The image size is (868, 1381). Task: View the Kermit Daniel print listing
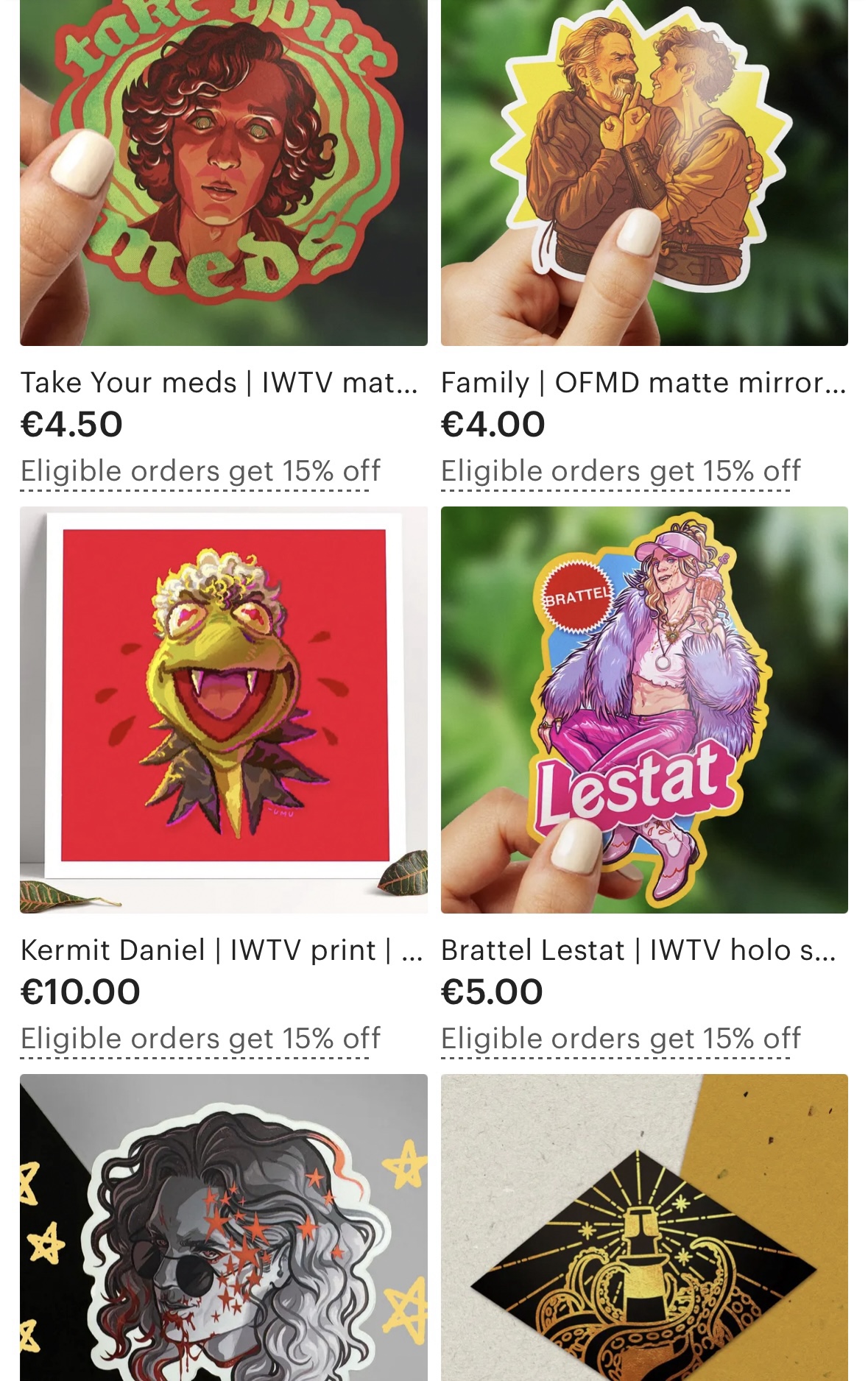point(223,710)
